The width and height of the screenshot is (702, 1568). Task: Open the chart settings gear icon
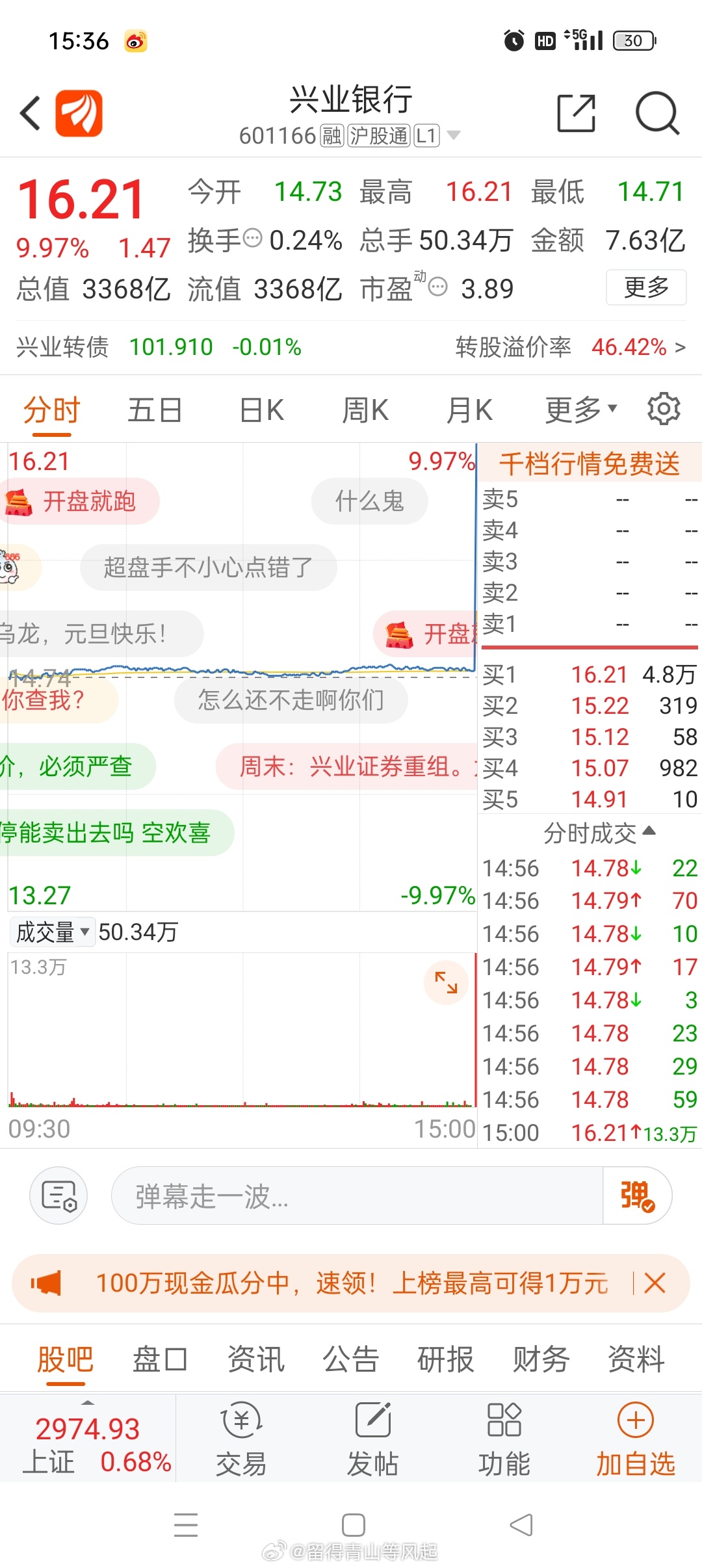point(664,408)
